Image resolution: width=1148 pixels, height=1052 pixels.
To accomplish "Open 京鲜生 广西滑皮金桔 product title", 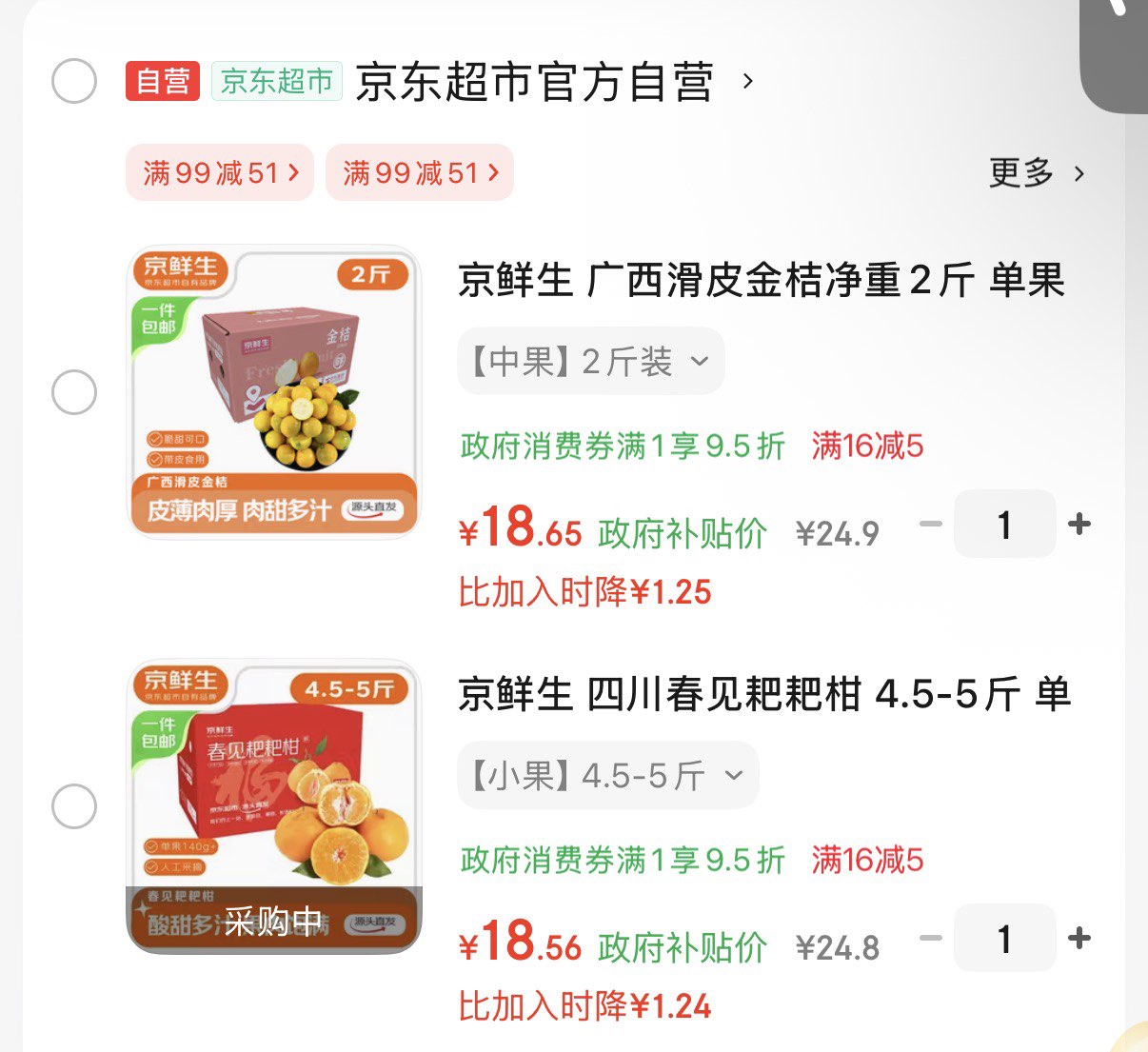I will tap(762, 281).
